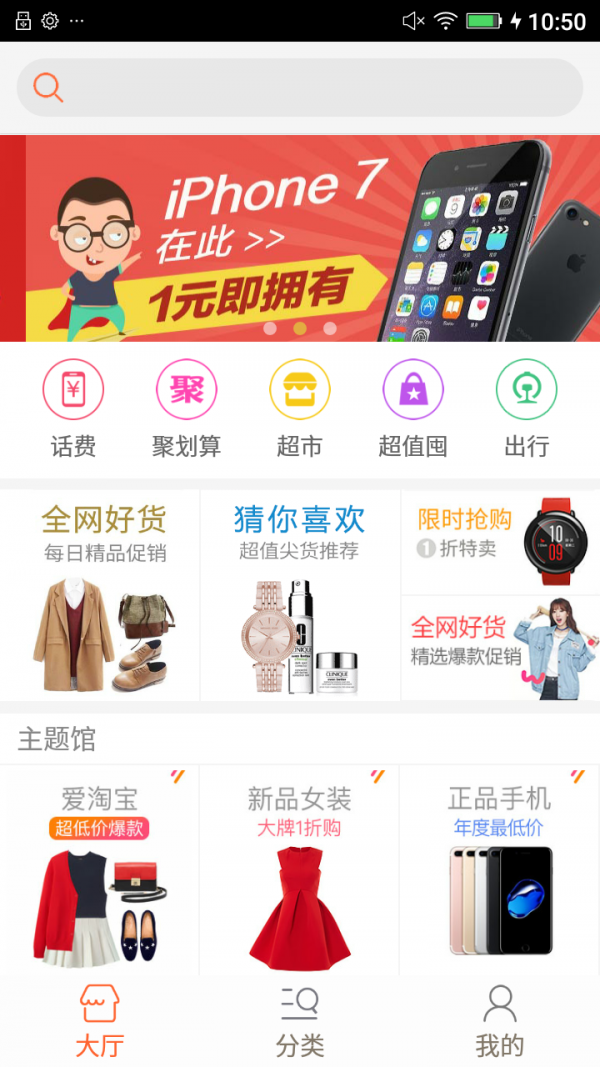Open the 全网好货 每日精品促销 card
The height and width of the screenshot is (1067, 600).
tap(100, 595)
